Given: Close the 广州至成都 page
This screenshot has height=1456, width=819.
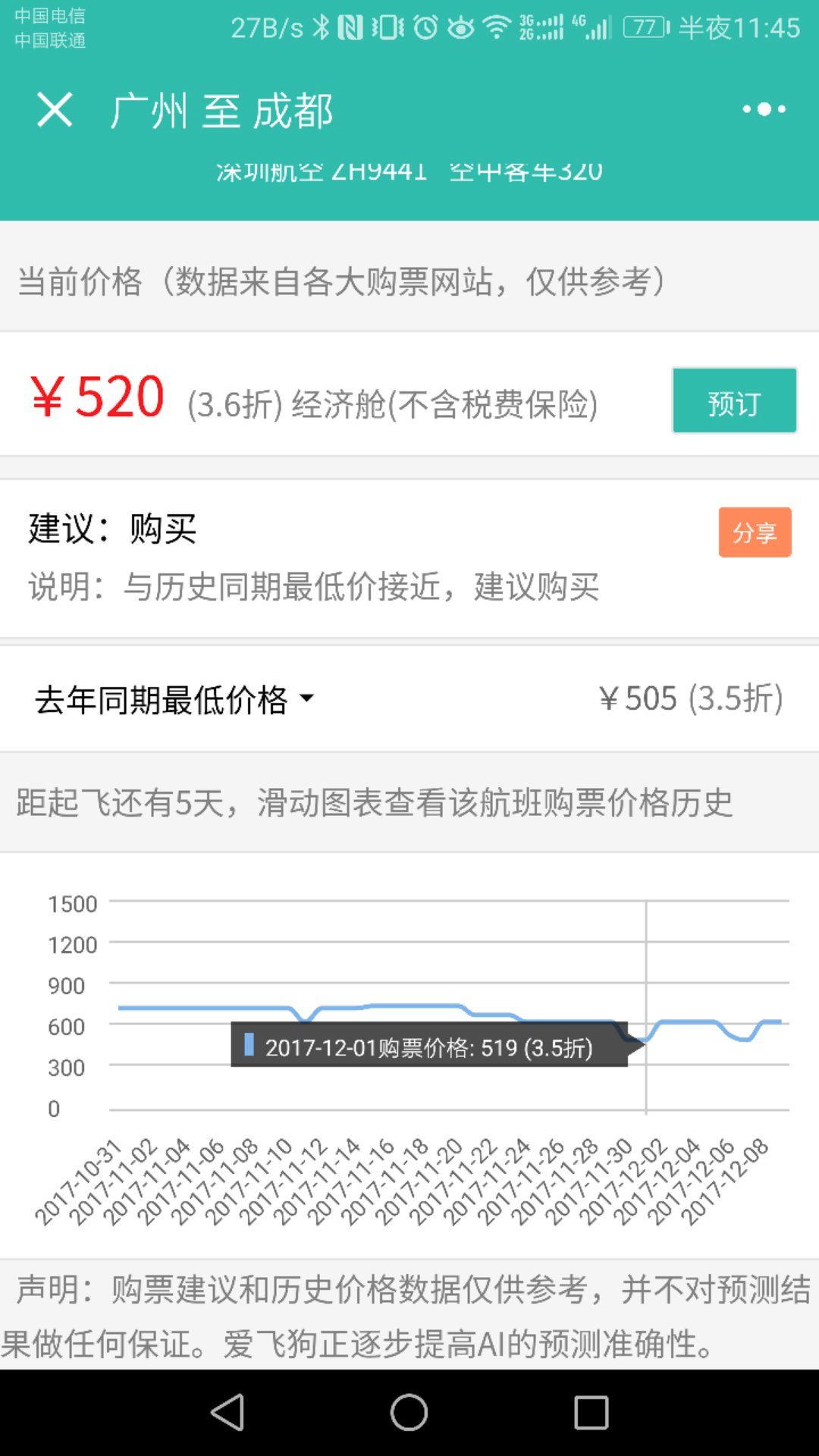Looking at the screenshot, I should pos(55,110).
